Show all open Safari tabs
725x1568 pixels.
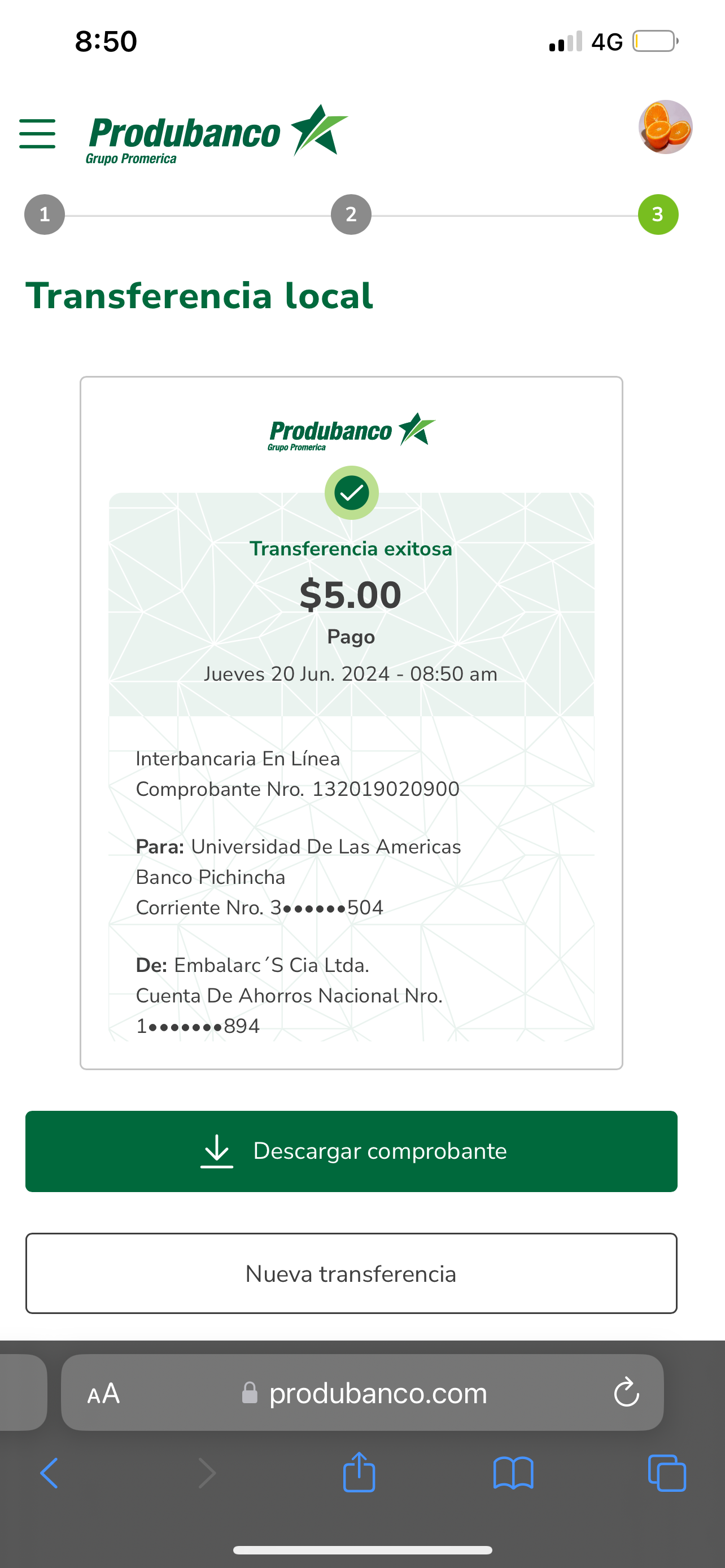(x=667, y=1473)
